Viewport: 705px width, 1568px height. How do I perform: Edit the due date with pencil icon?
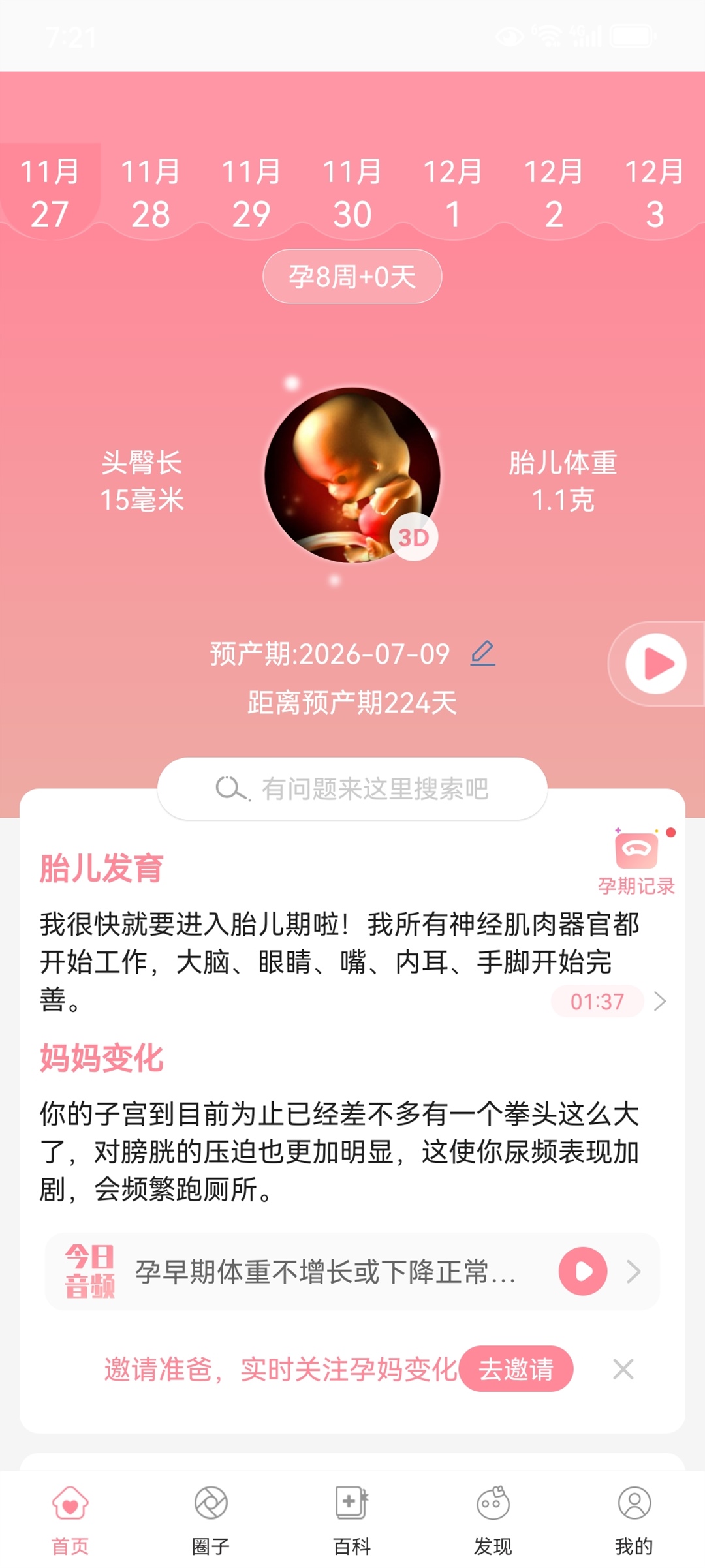pos(483,653)
